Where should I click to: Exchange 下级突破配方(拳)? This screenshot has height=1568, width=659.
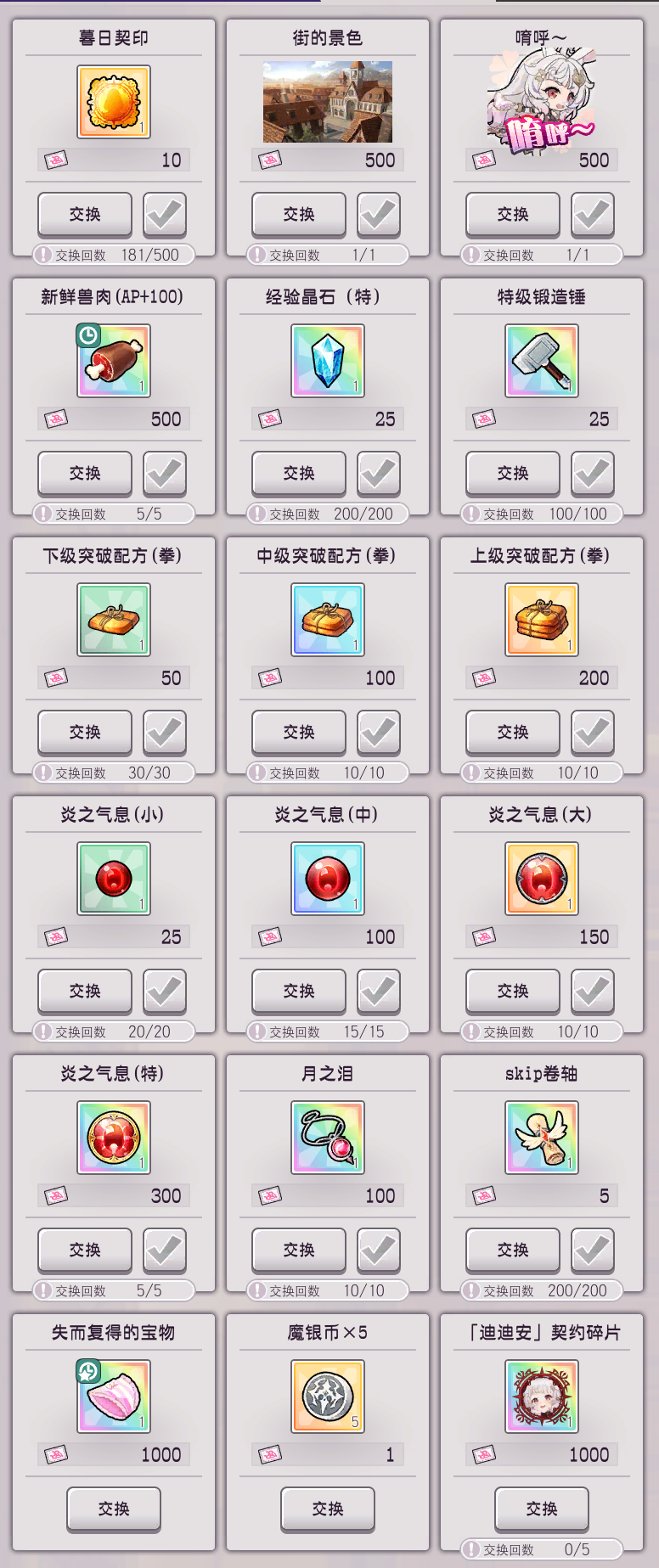[85, 732]
